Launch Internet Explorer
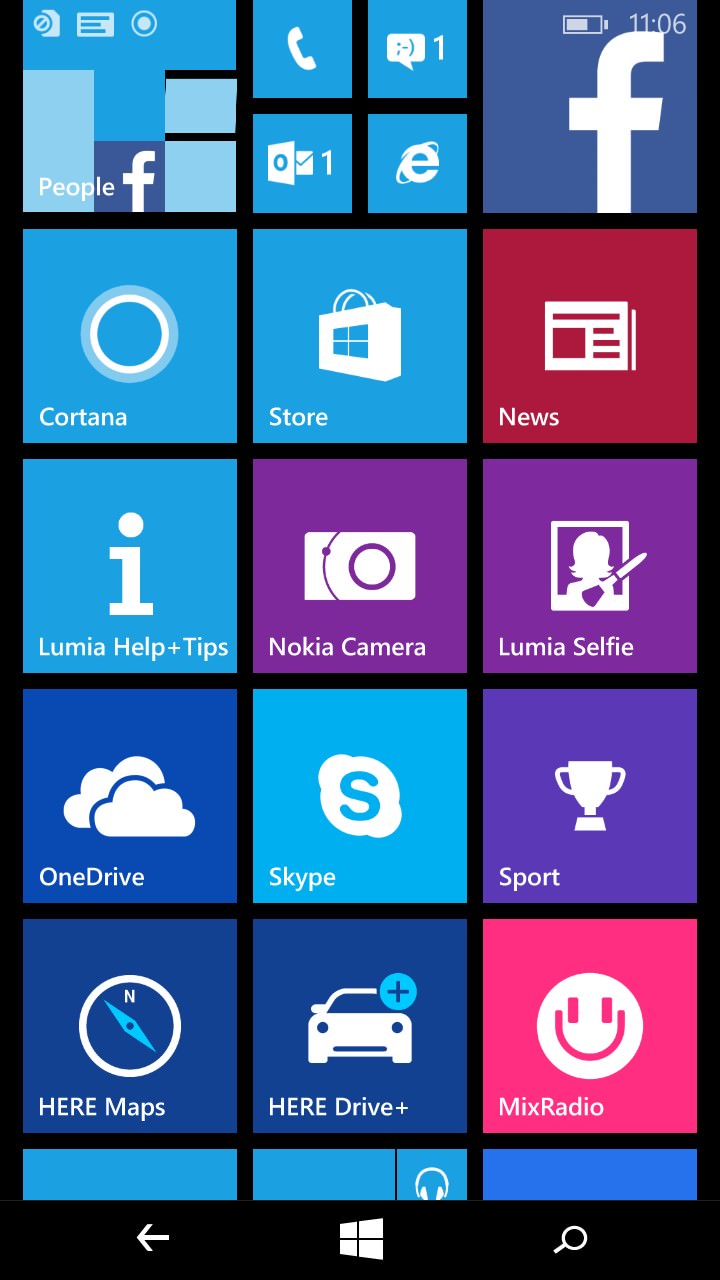 click(417, 163)
